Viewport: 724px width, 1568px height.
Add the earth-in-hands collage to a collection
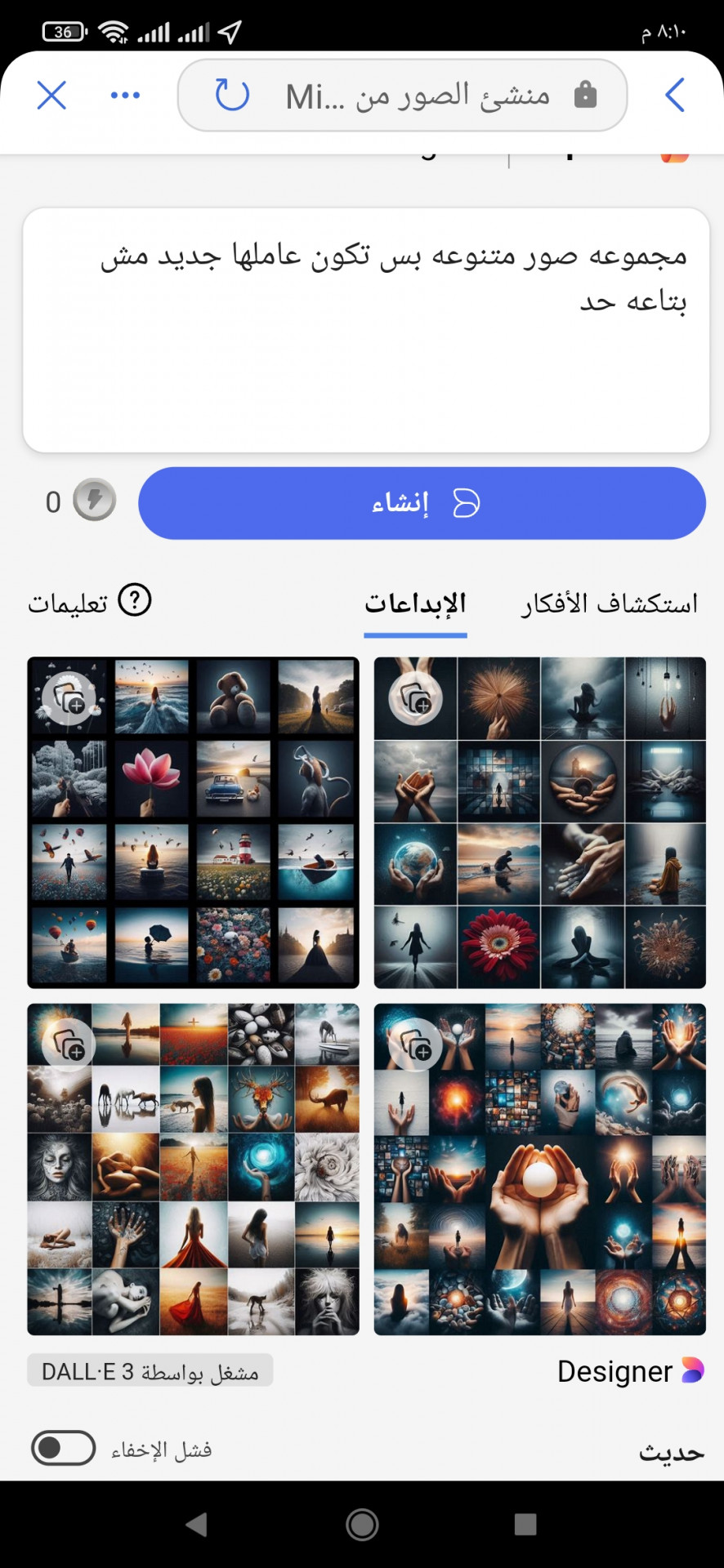coord(415,699)
